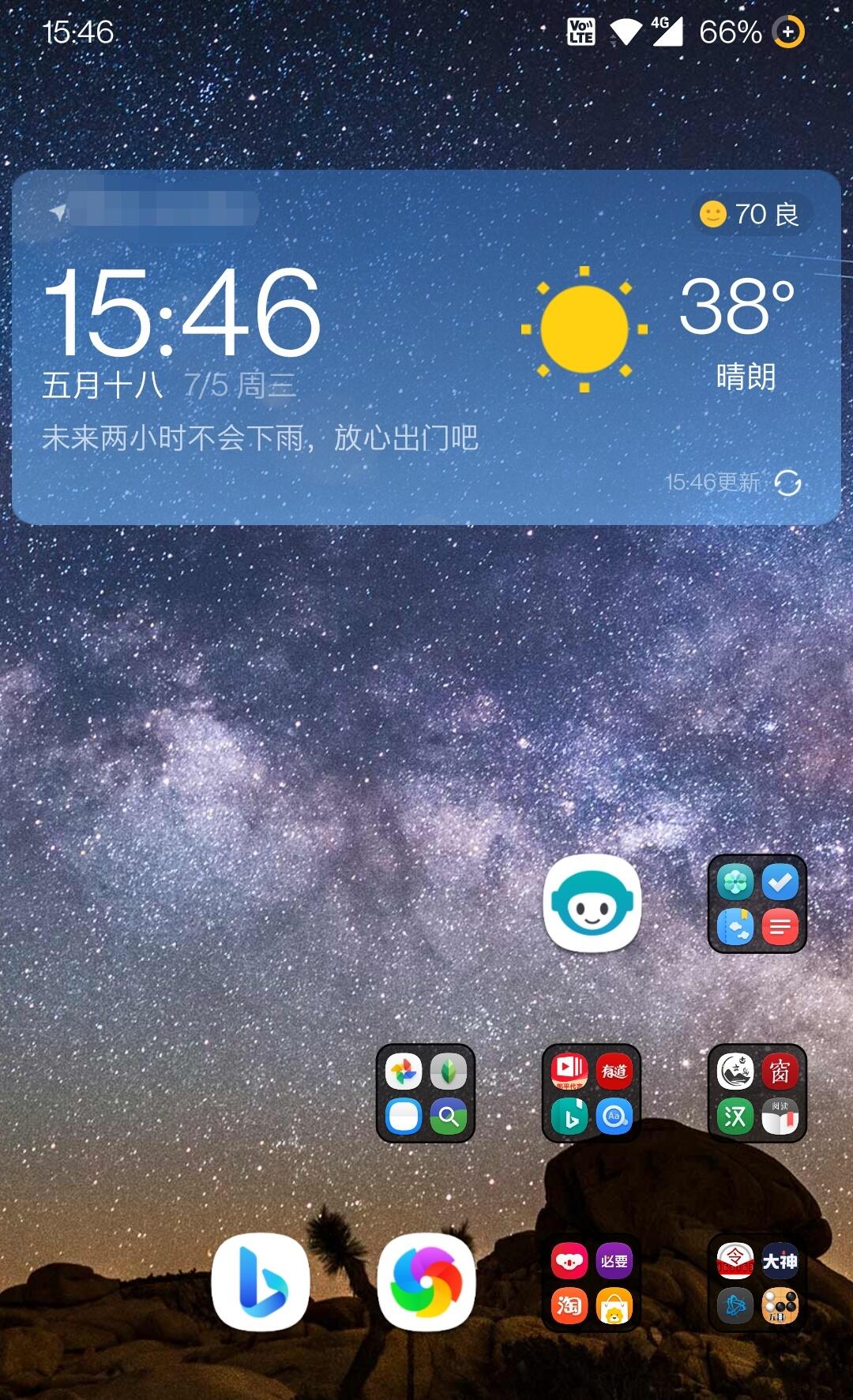Open the games folder containing 大神

point(757,1283)
